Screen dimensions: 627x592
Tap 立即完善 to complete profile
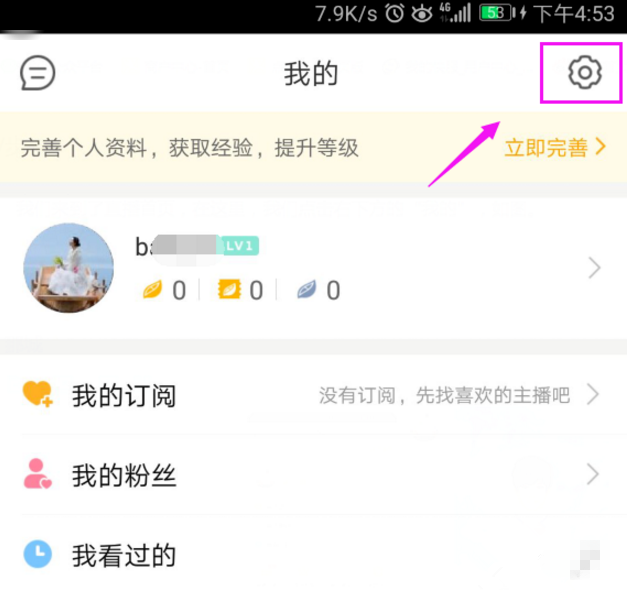point(555,148)
